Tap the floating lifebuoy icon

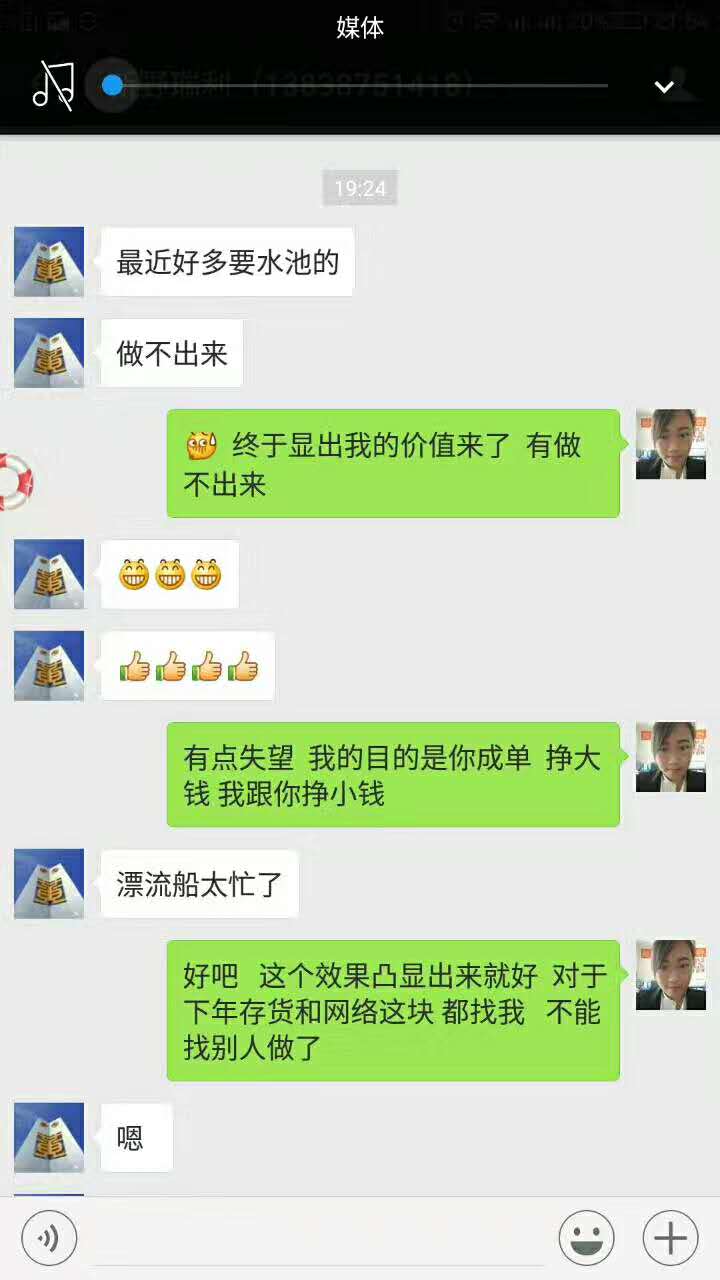click(x=14, y=482)
